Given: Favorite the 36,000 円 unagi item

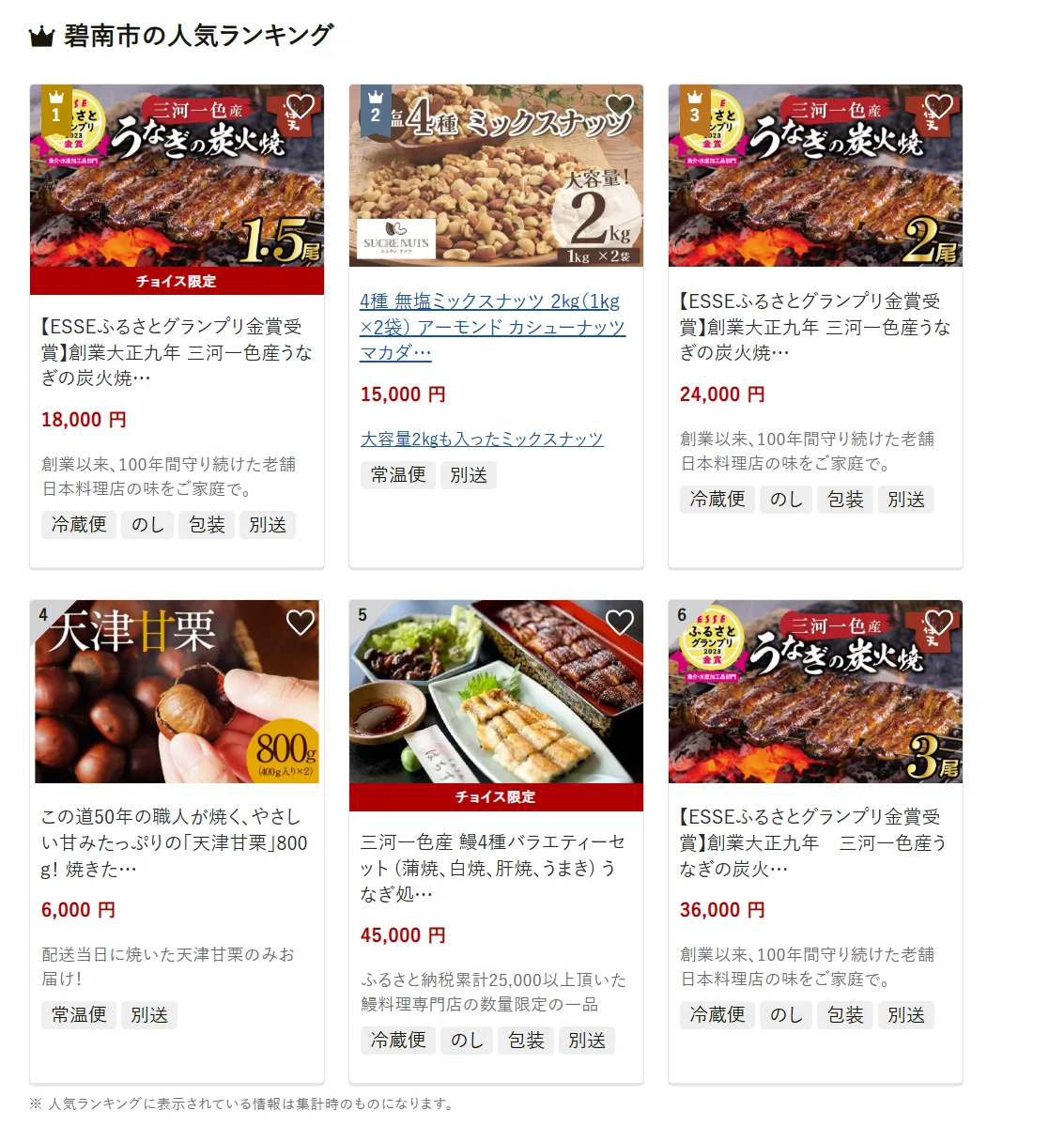Looking at the screenshot, I should pos(938,622).
